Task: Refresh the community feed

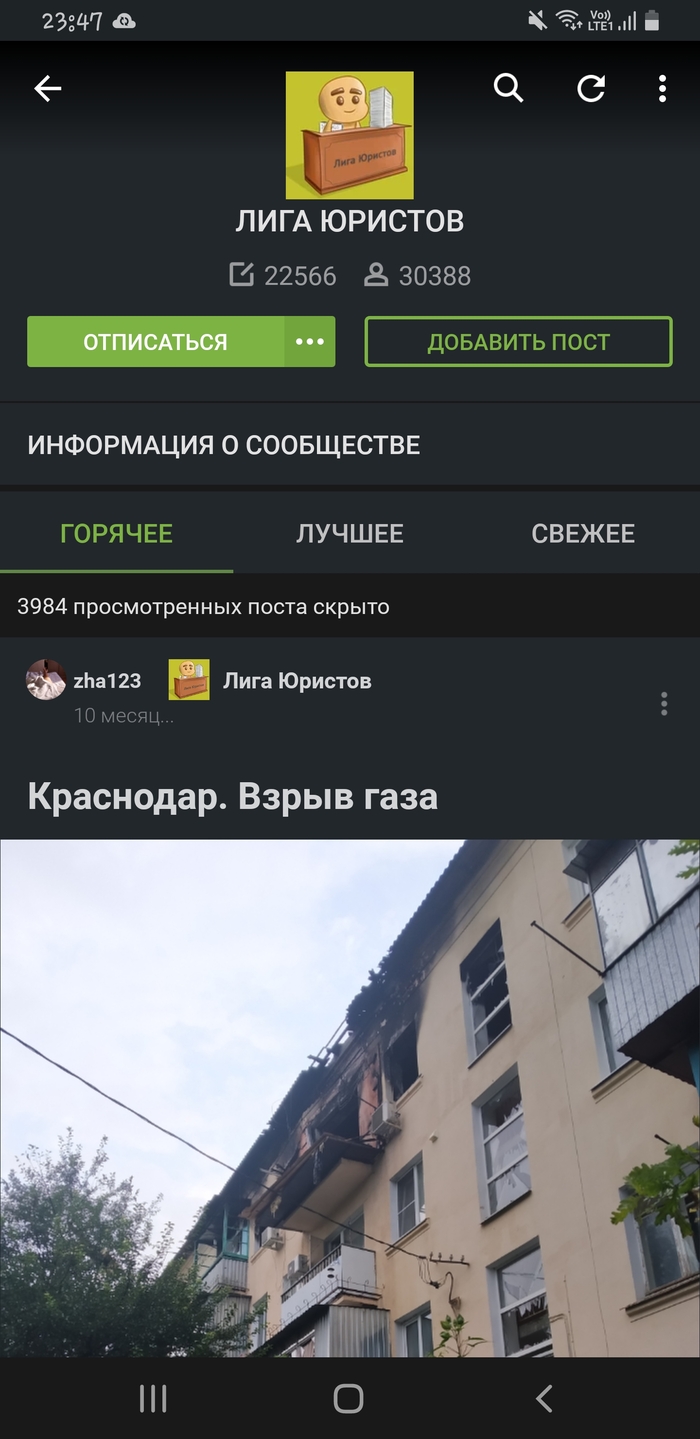Action: tap(591, 89)
